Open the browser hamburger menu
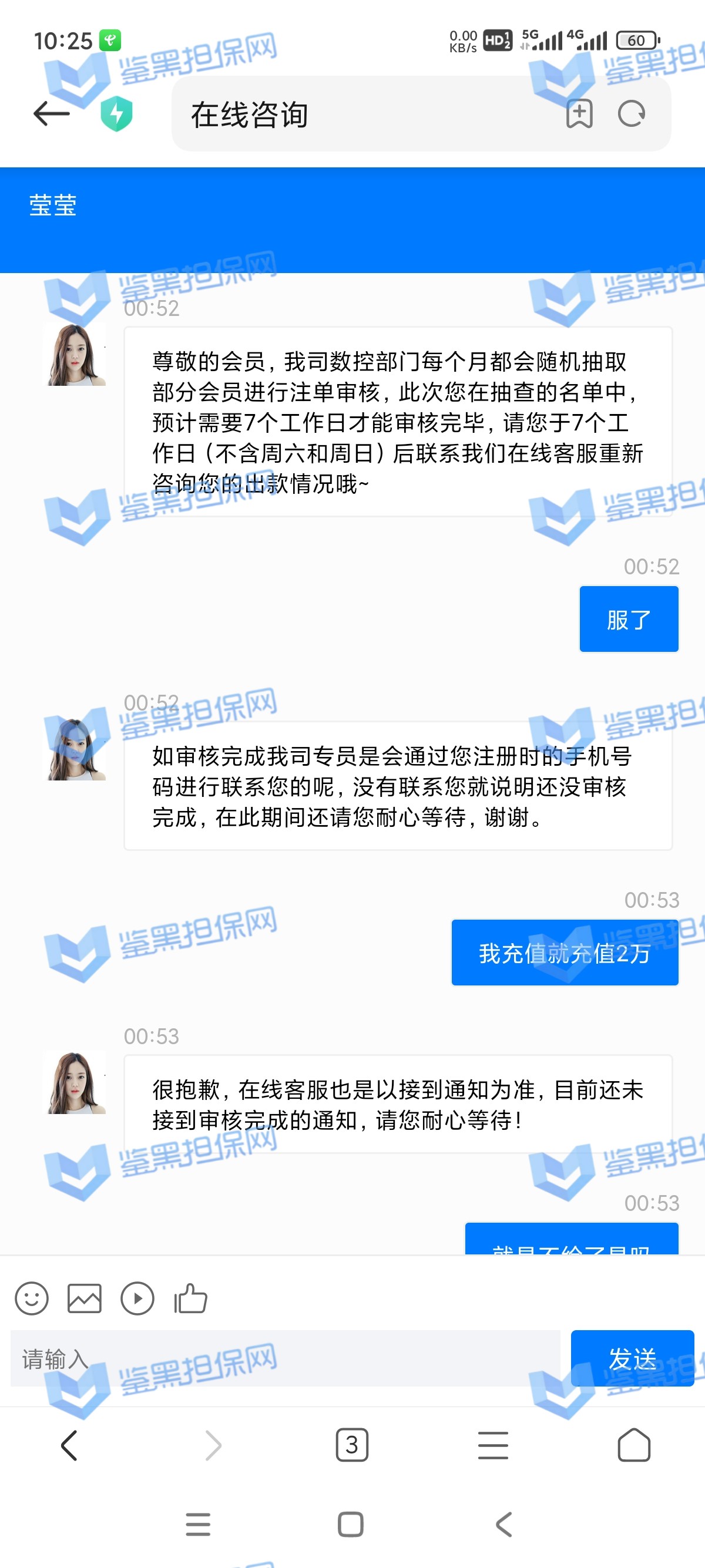 coord(492,1445)
